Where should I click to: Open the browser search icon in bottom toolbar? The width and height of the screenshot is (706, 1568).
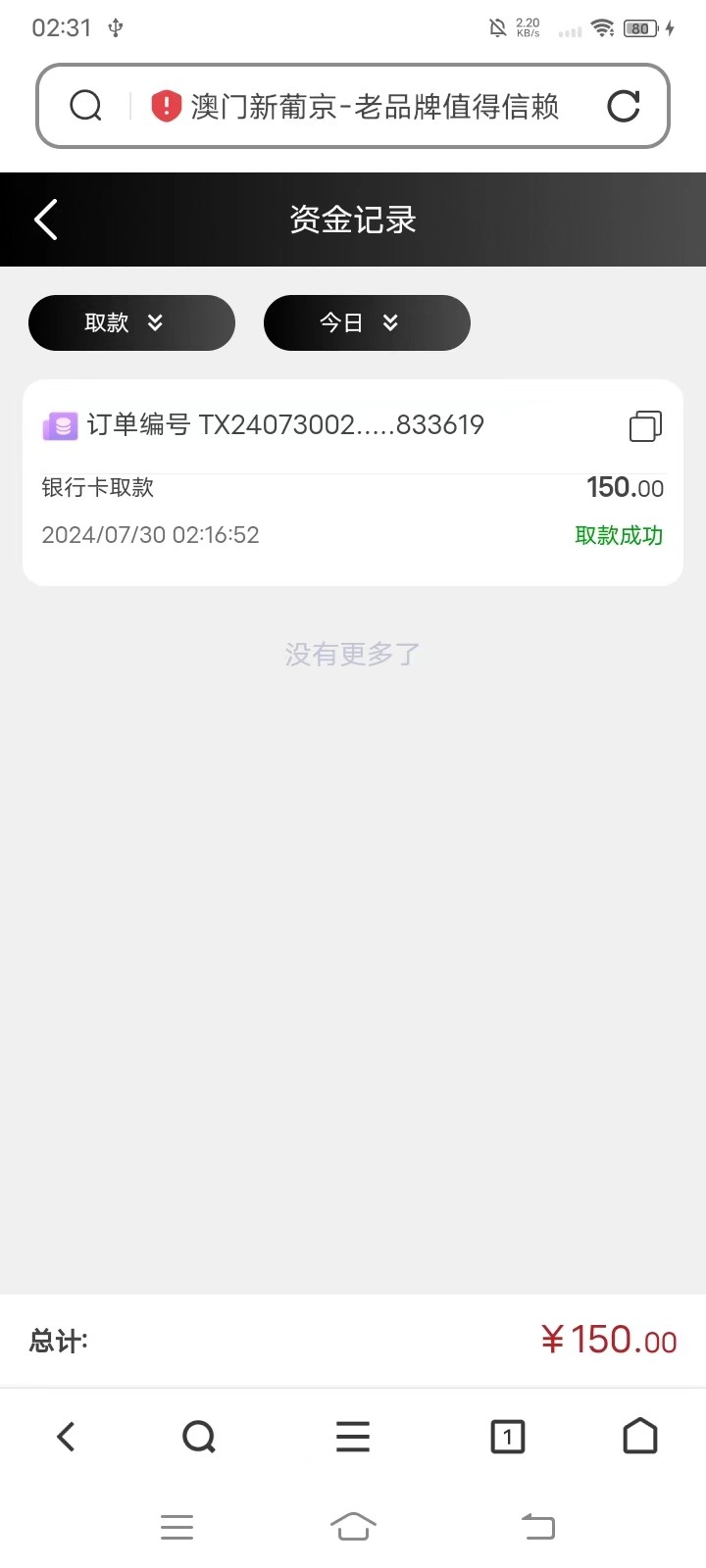(x=199, y=1437)
